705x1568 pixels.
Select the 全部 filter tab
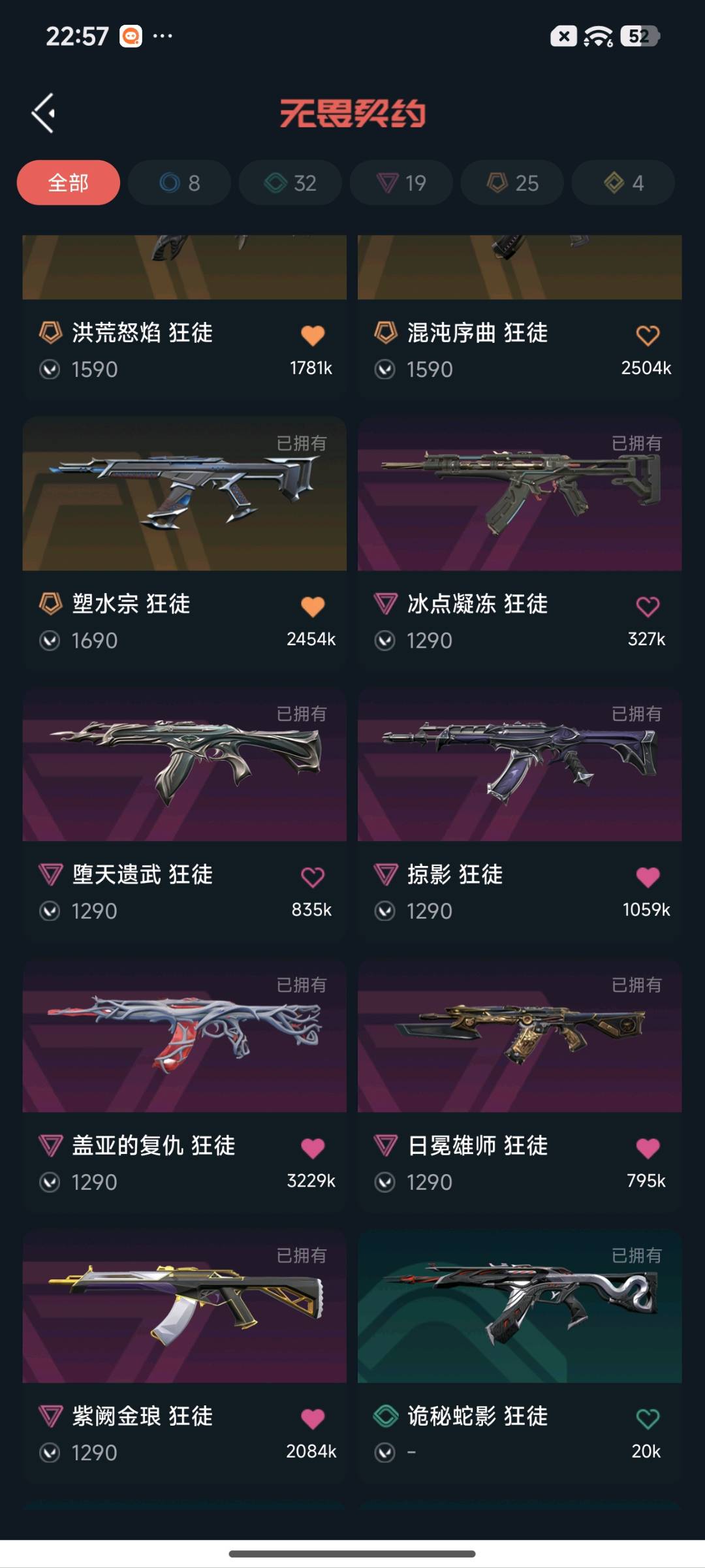click(69, 183)
